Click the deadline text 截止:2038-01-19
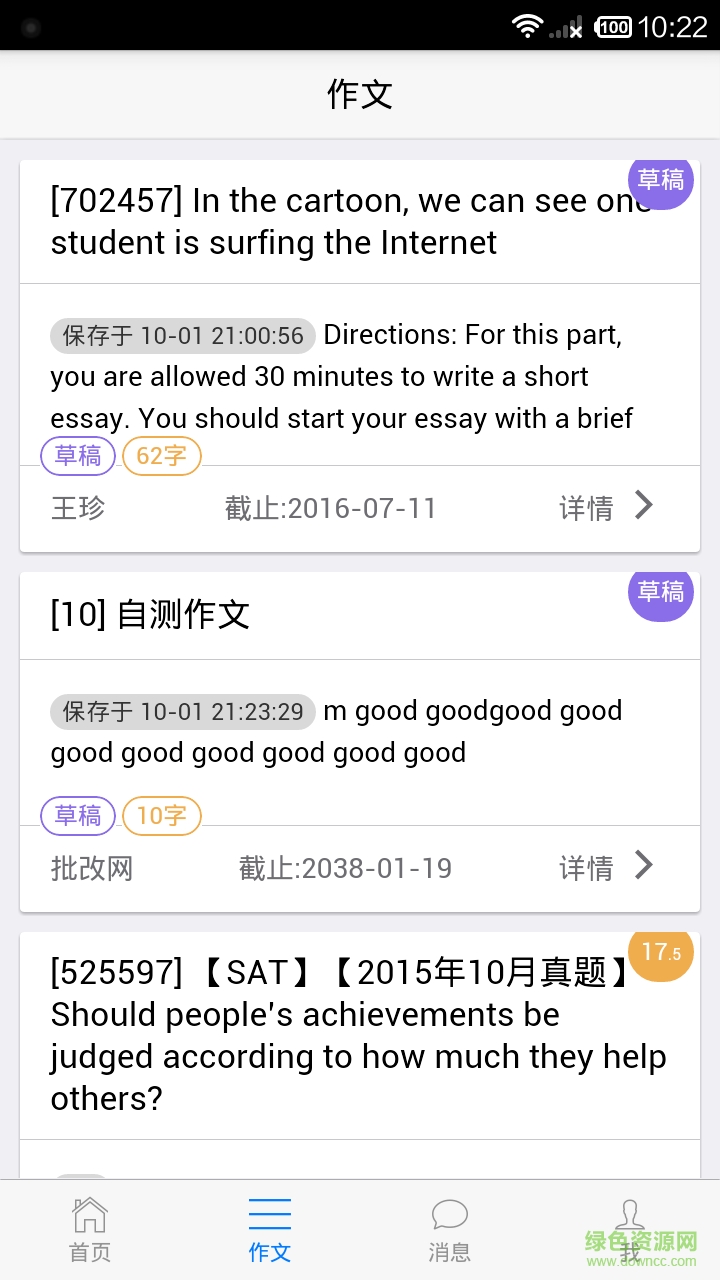The image size is (720, 1280). (346, 868)
